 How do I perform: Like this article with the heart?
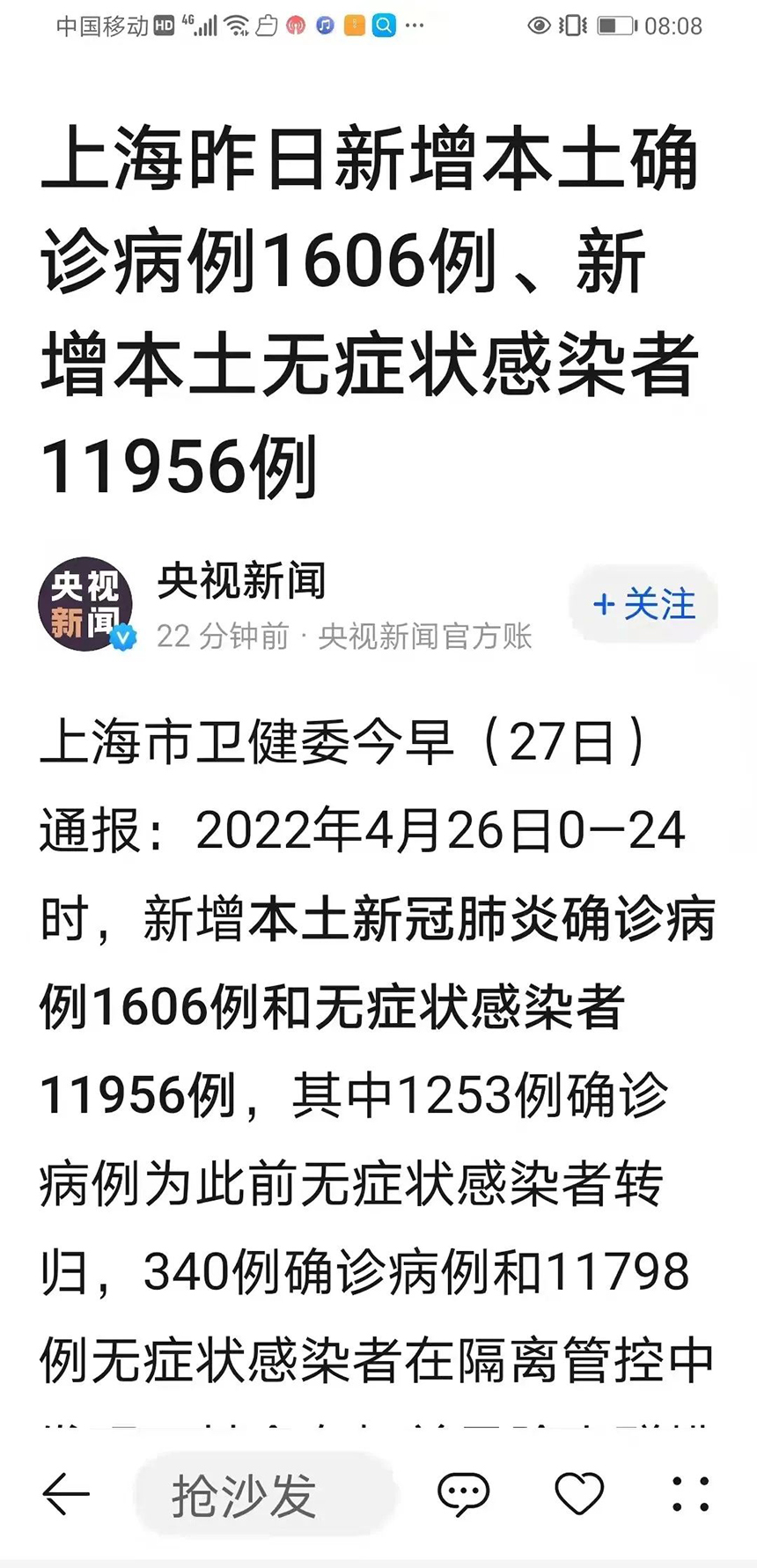pos(578,1493)
